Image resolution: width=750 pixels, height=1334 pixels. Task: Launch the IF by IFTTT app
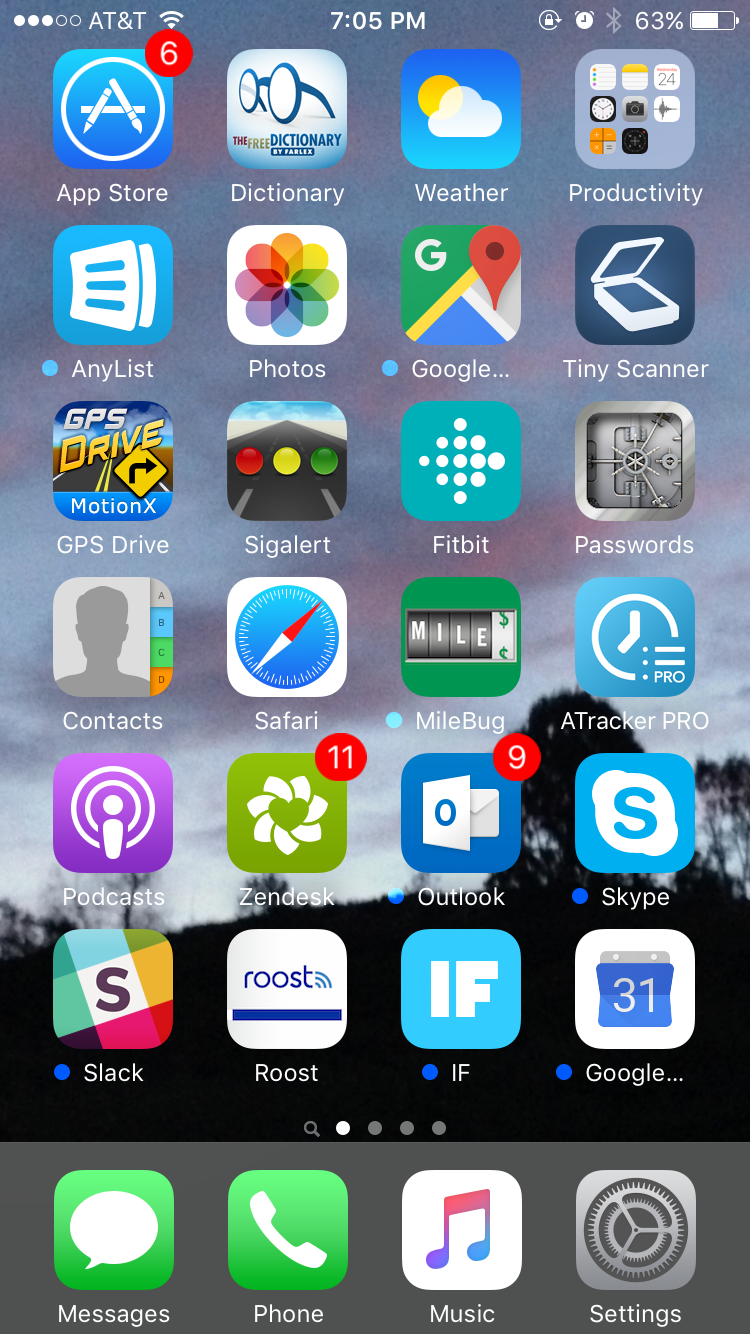461,989
